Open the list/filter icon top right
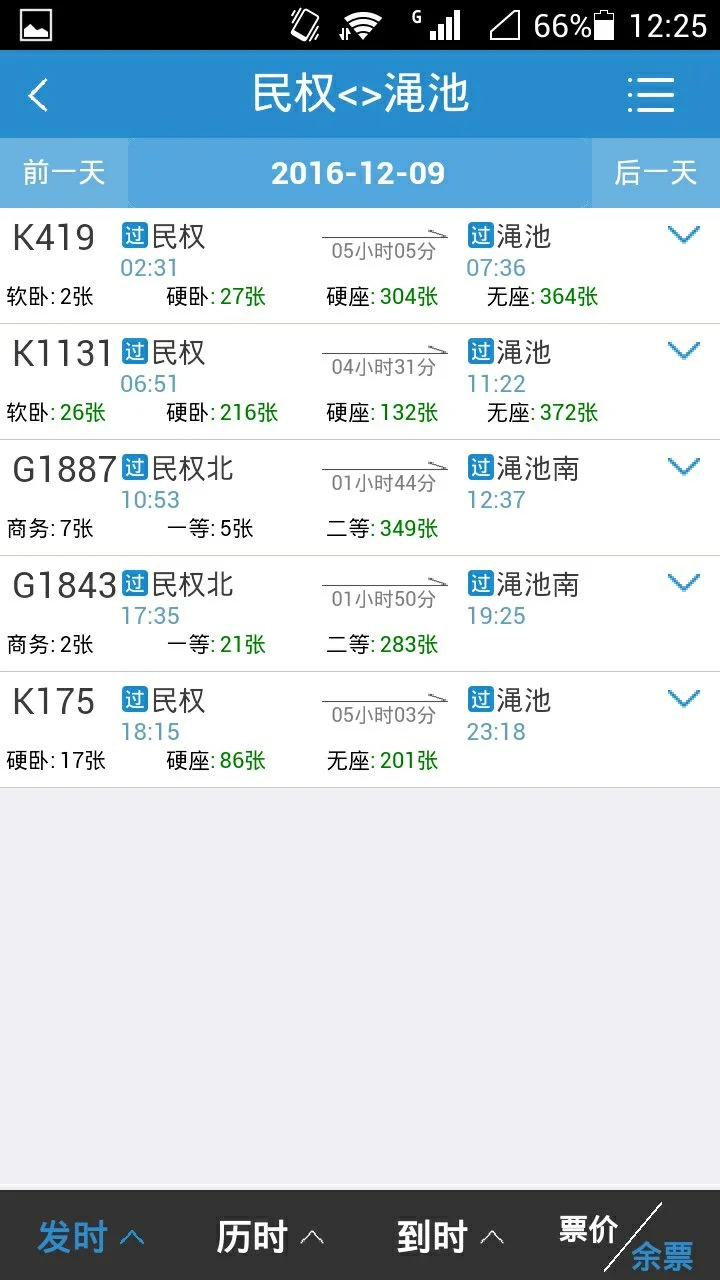 point(652,94)
